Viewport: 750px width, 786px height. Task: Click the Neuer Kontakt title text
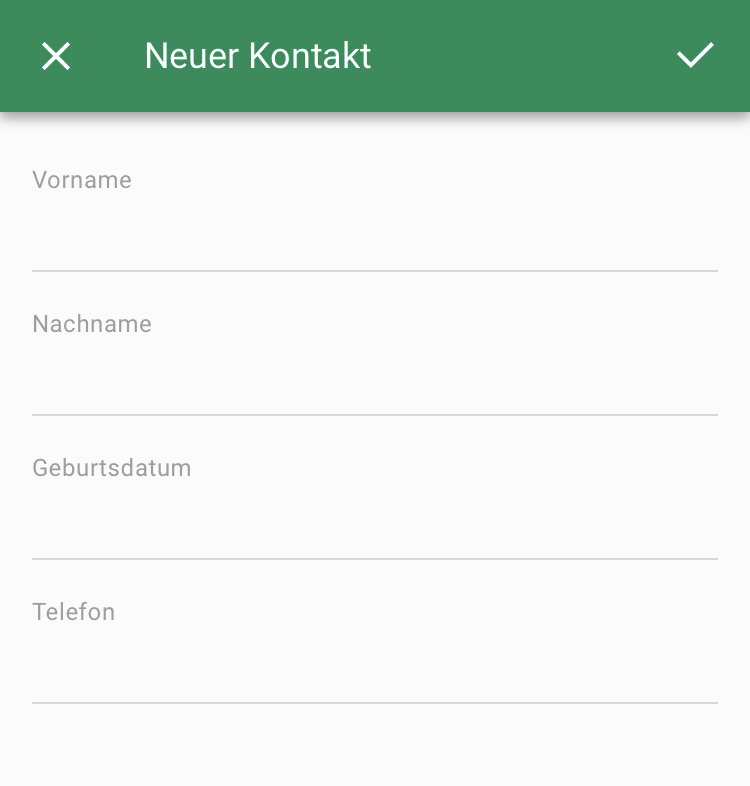coord(258,56)
